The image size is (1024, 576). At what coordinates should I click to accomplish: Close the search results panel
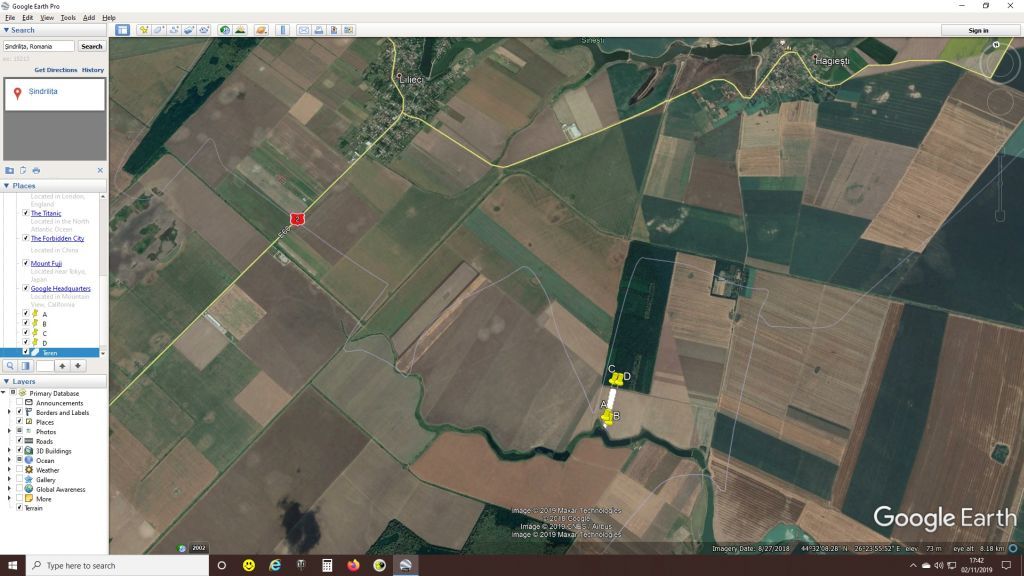(100, 170)
